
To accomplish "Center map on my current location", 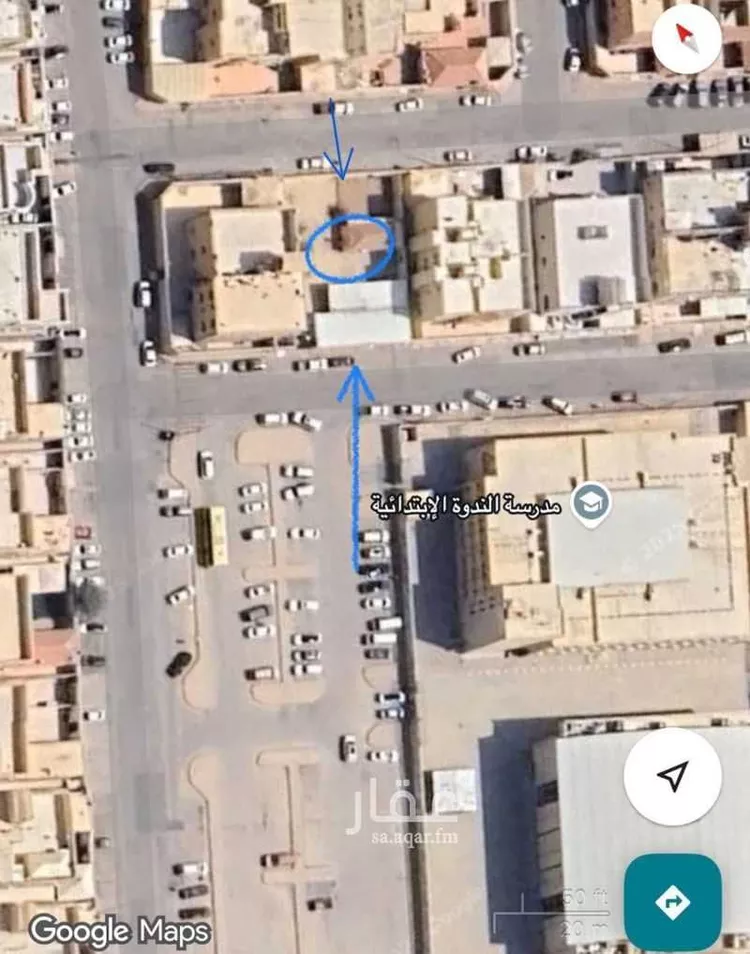I will pyautogui.click(x=673, y=776).
